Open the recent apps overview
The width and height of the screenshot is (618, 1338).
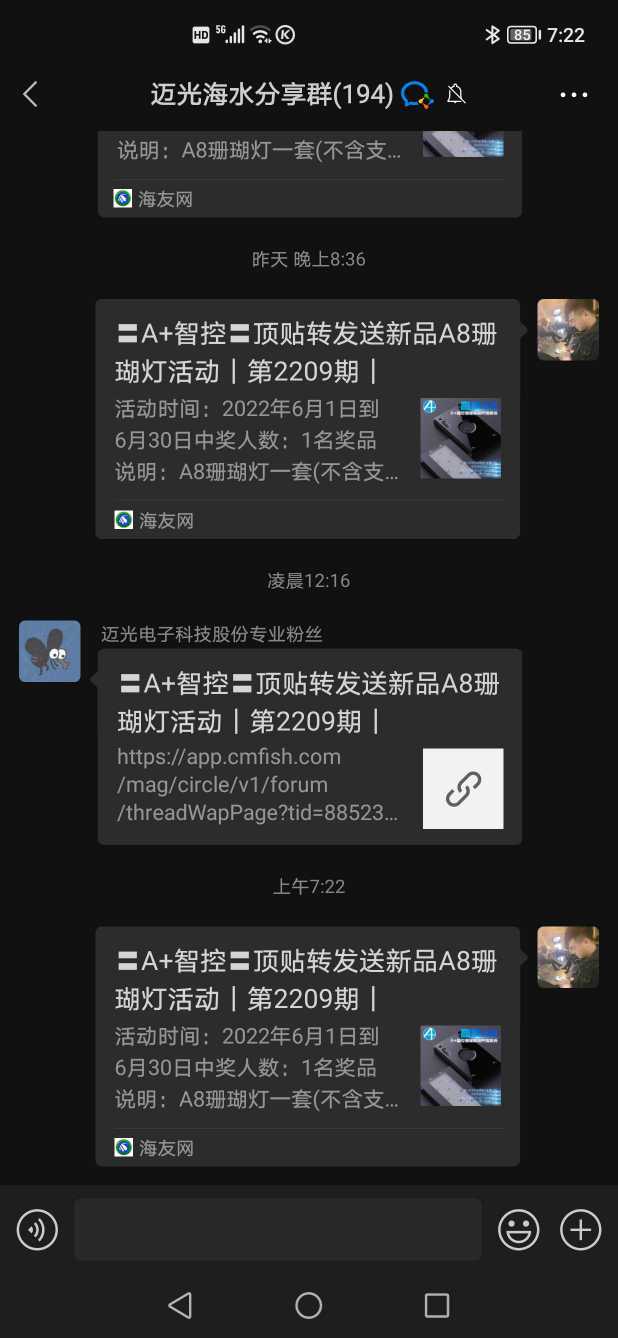pos(437,1305)
